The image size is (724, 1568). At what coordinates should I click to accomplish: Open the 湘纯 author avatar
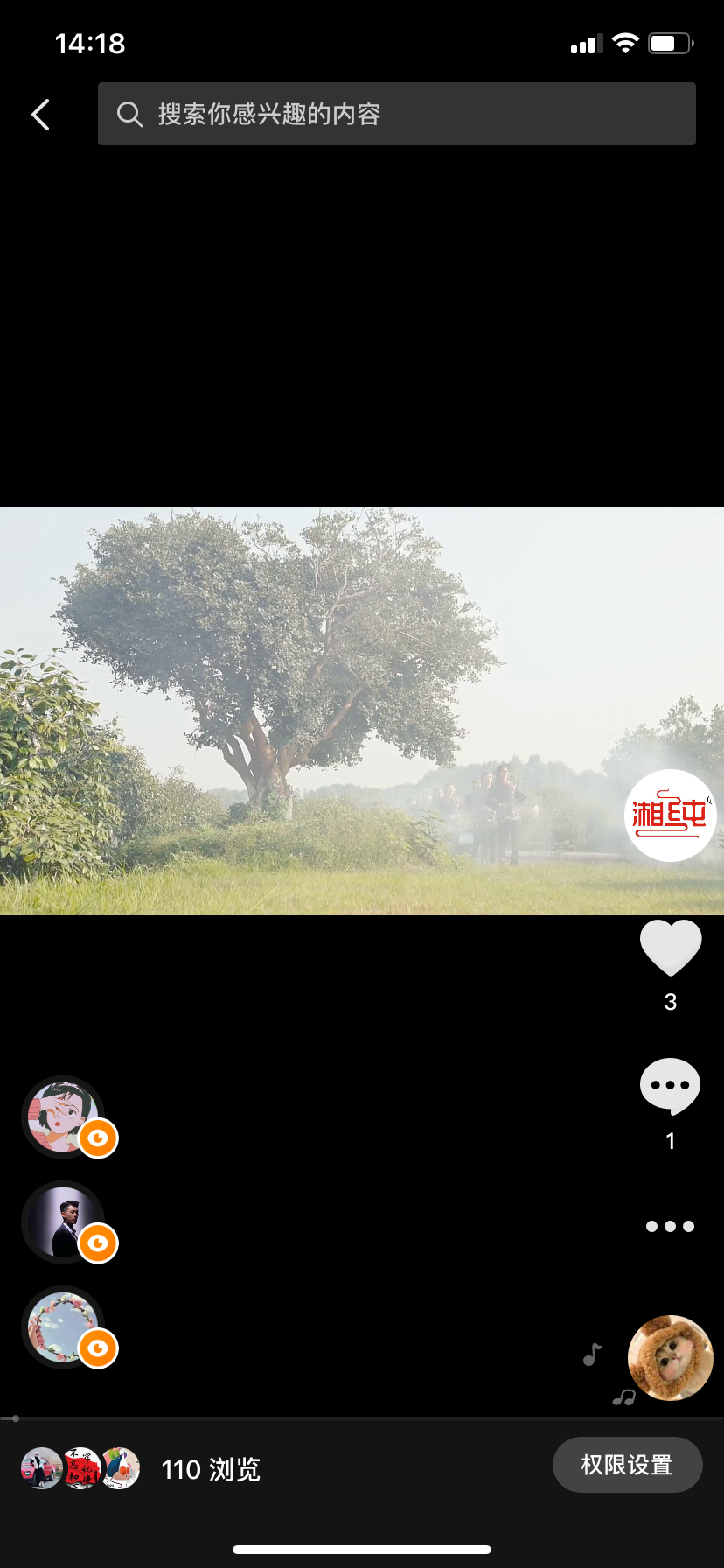click(x=671, y=815)
